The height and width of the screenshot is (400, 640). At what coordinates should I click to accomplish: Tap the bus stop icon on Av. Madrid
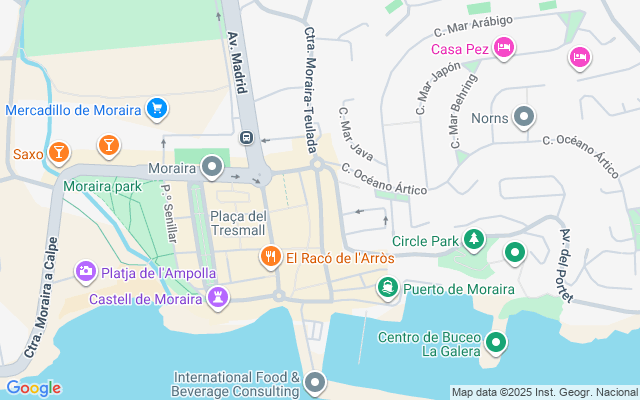(x=246, y=138)
